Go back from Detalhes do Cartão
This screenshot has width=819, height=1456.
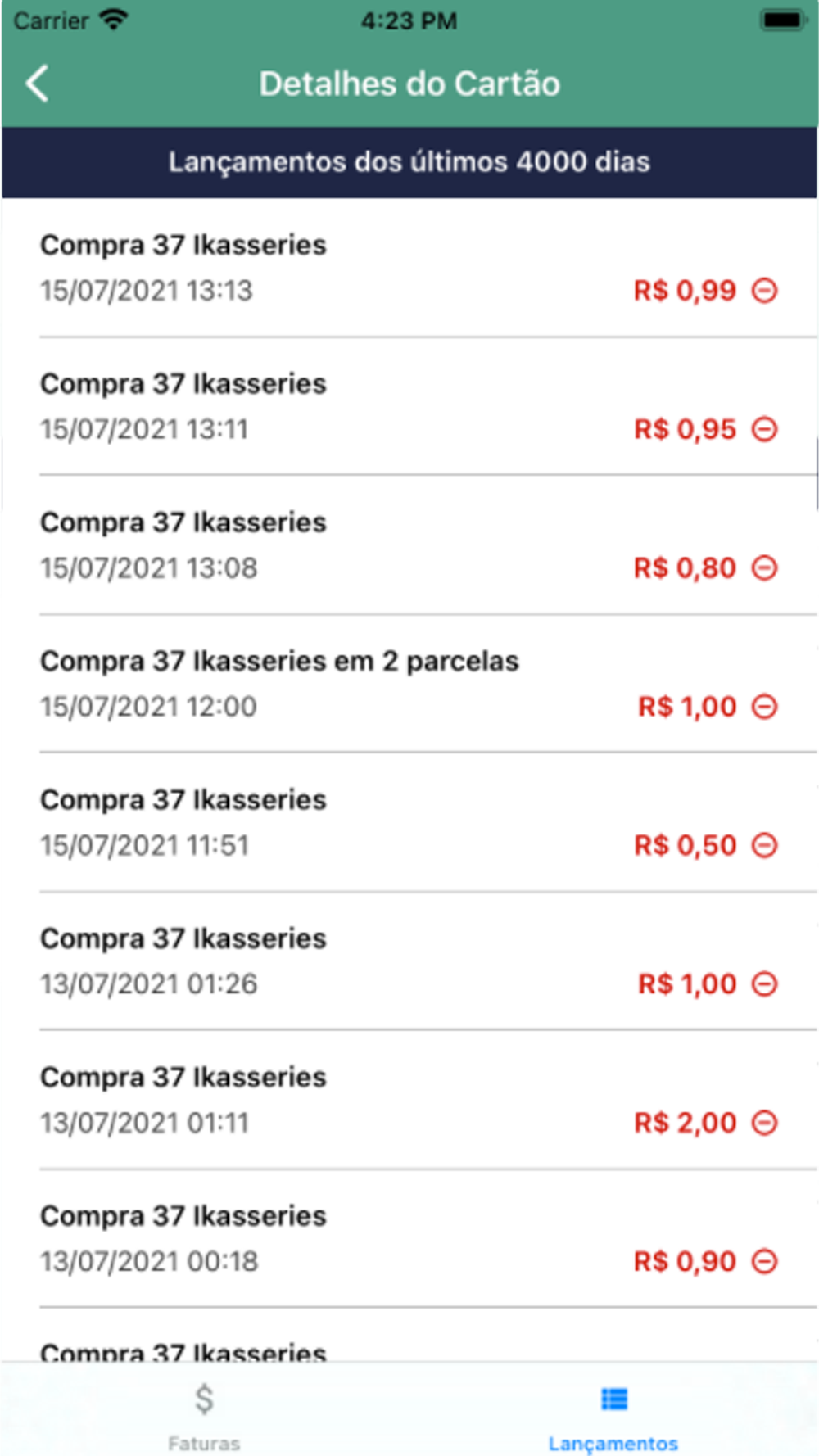(37, 84)
